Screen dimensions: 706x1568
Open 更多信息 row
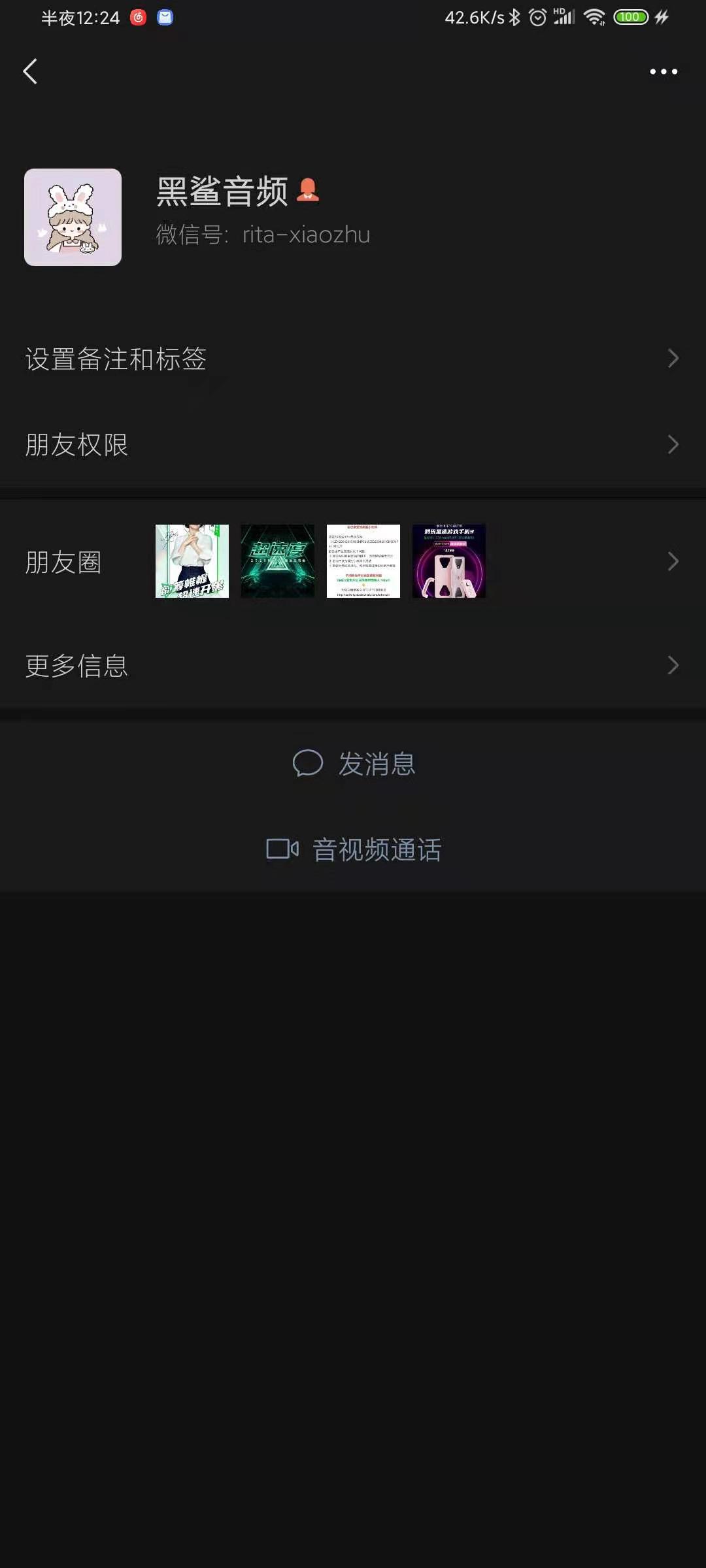(353, 665)
